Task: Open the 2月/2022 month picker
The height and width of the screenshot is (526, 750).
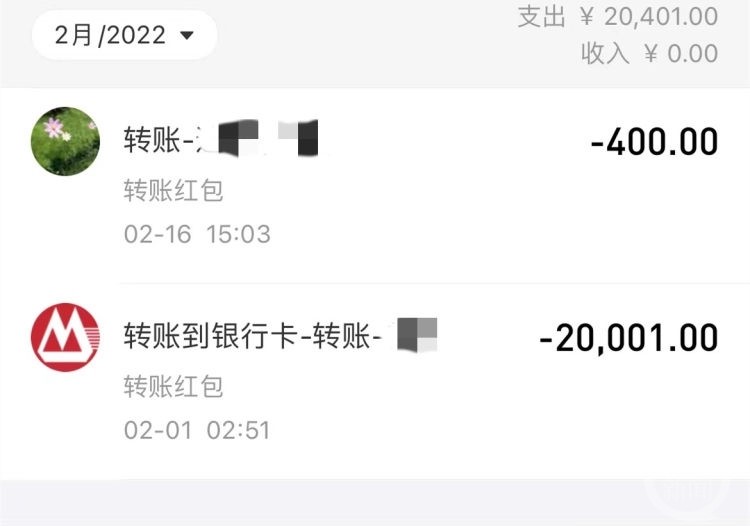Action: click(x=124, y=36)
